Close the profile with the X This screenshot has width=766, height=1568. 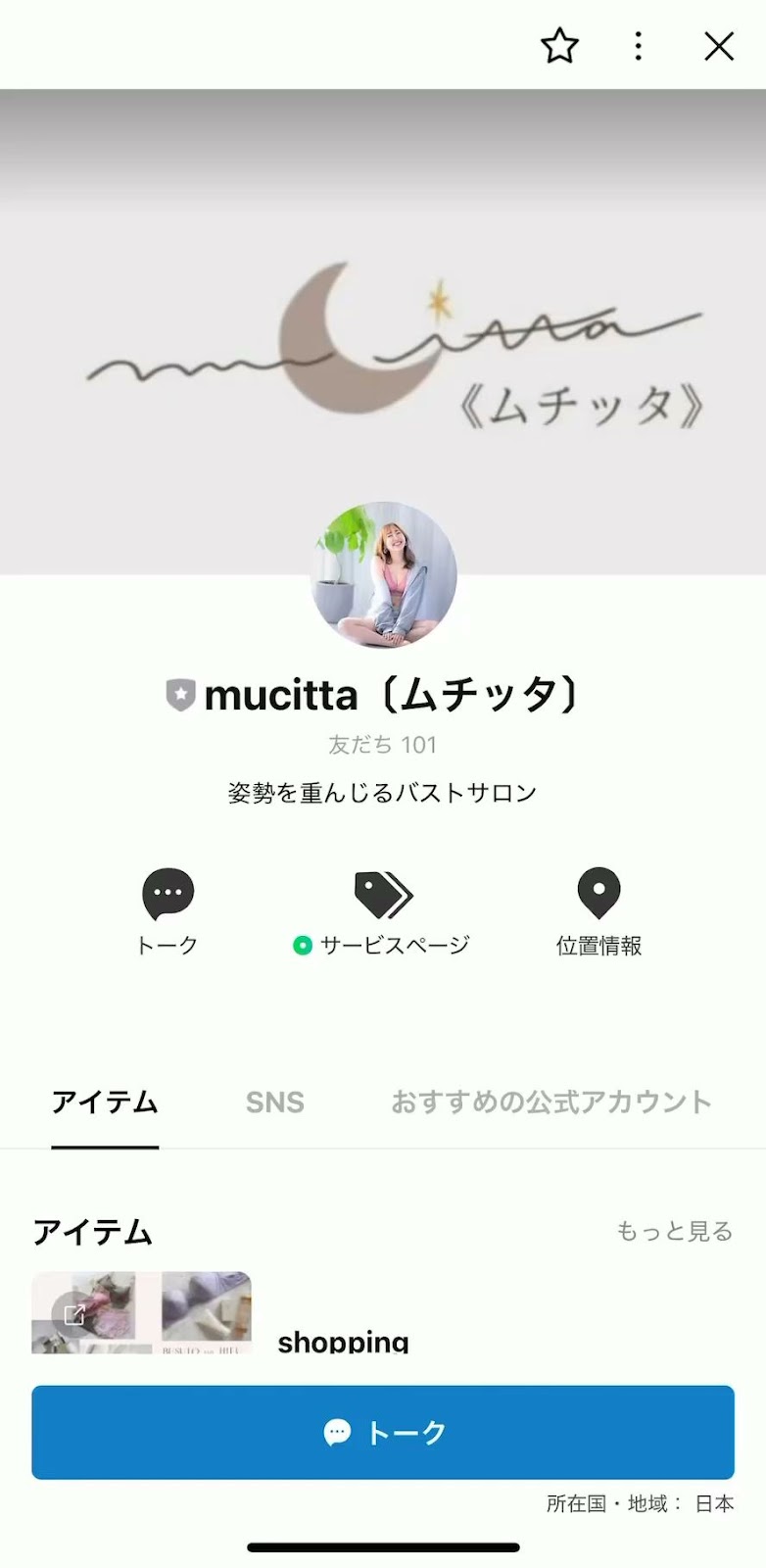(718, 45)
